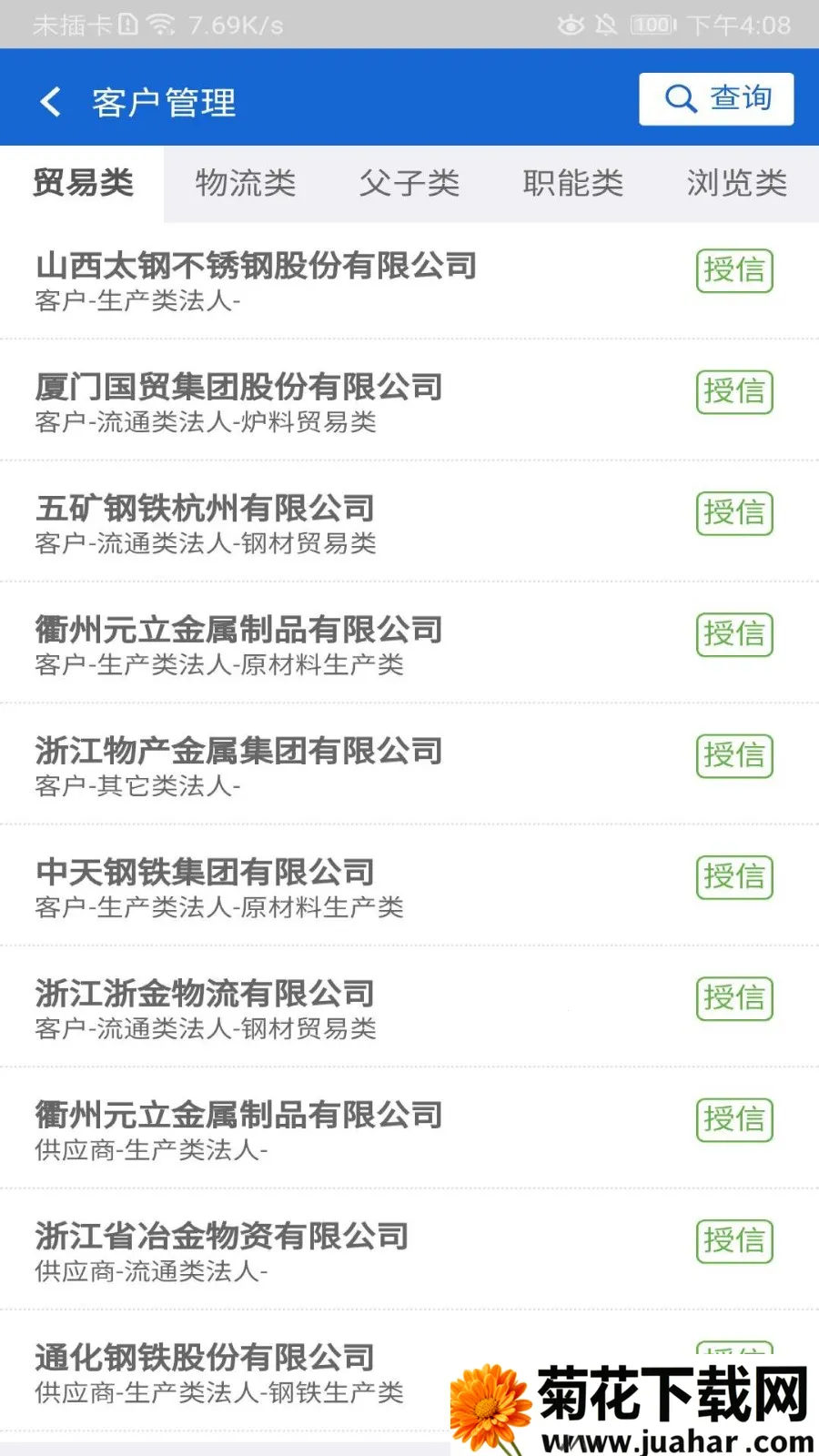Go back from 客户管理 screen

pos(51,101)
